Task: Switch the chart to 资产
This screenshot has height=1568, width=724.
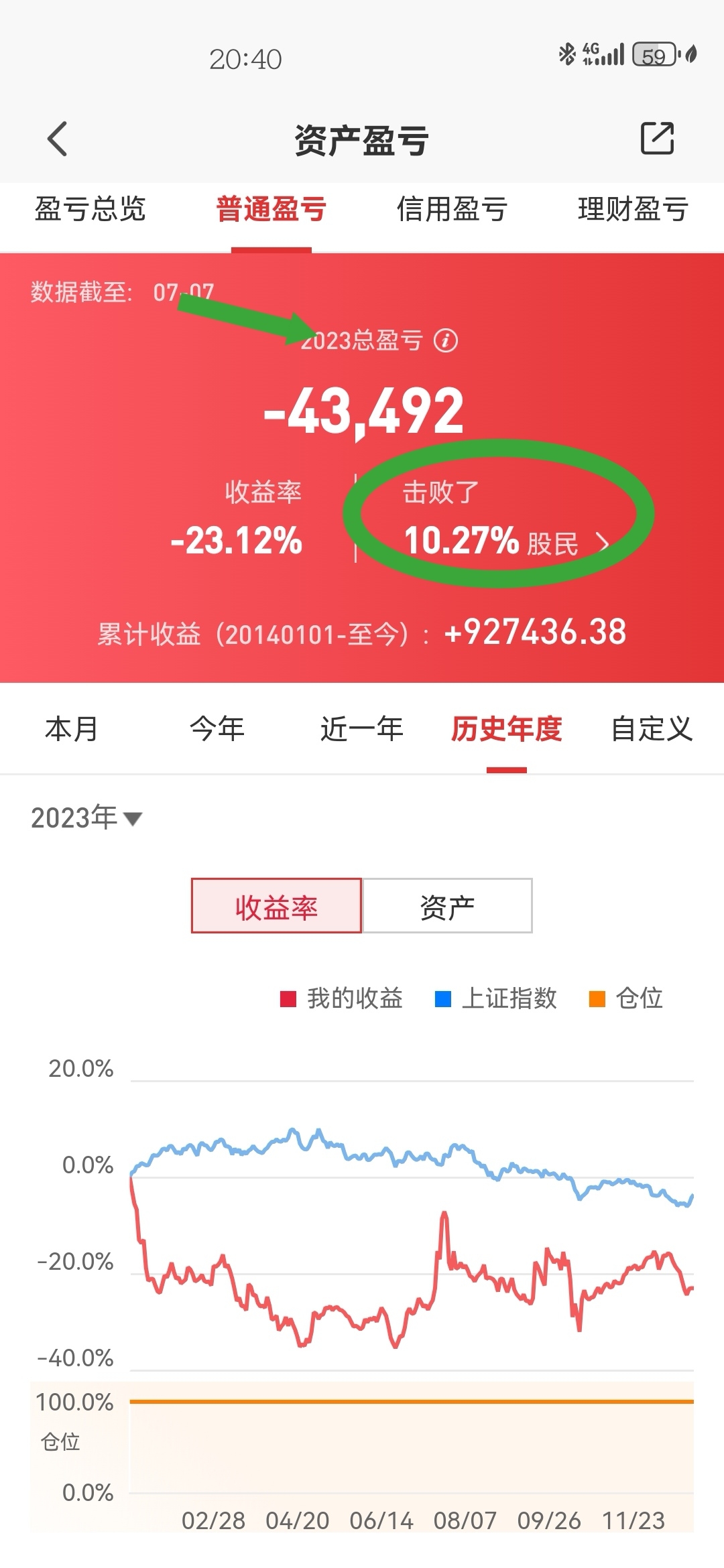Action: (447, 906)
